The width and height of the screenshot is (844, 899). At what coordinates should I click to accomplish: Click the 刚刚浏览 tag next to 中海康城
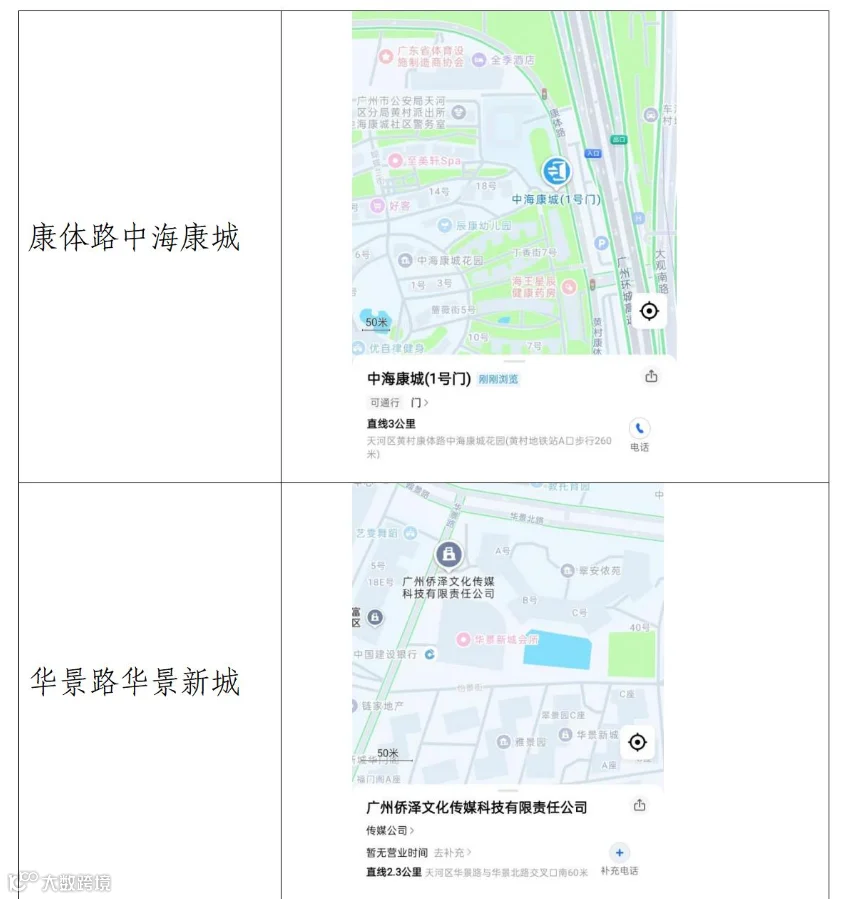tap(498, 377)
